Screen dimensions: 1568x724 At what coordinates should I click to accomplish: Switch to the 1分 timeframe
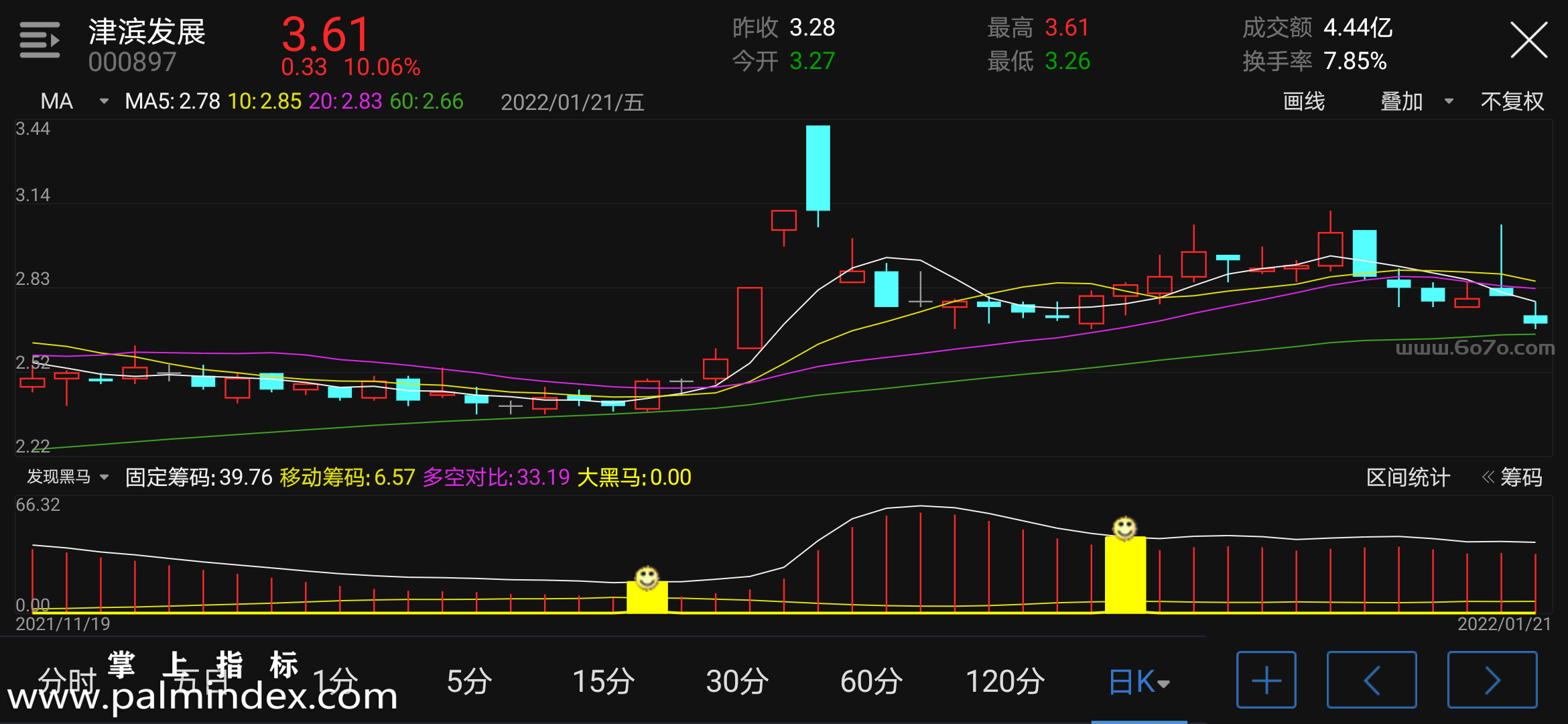(x=335, y=681)
